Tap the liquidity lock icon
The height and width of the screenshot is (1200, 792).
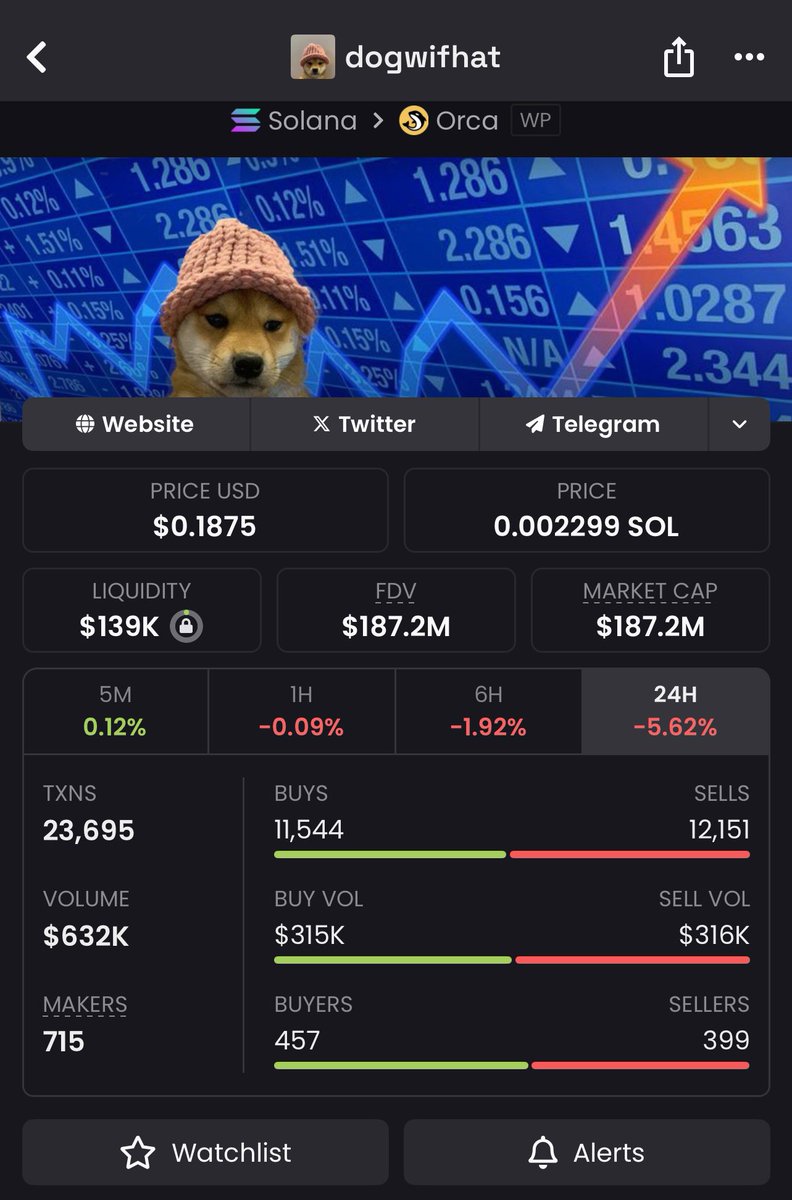[x=186, y=627]
